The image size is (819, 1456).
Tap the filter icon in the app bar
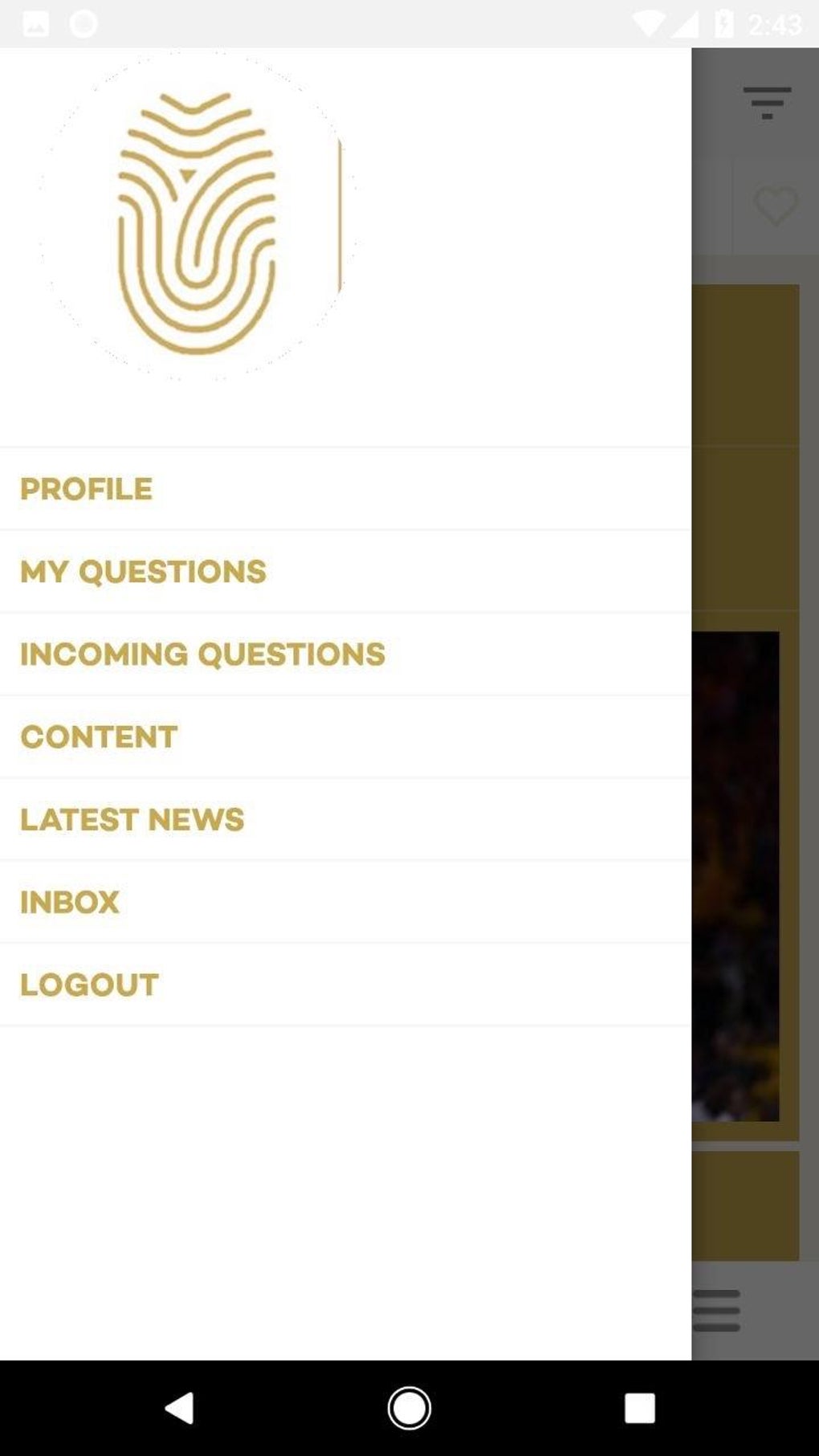coord(767,103)
